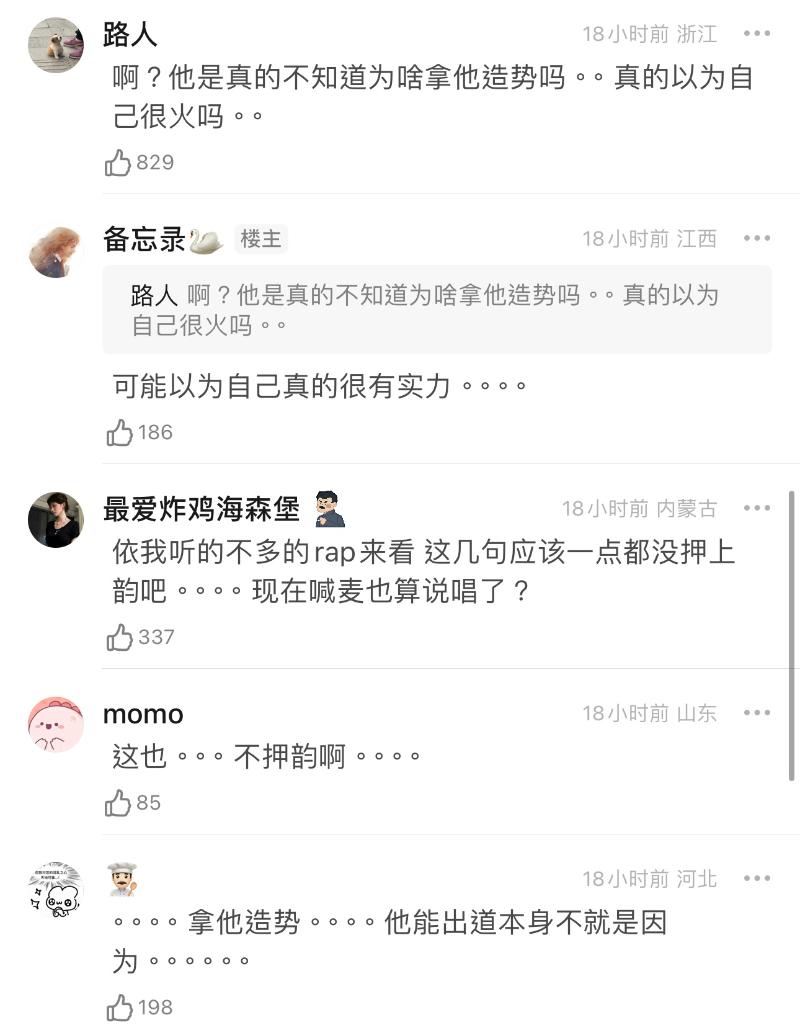Like the Hebei comment with 198 likes
The width and height of the screenshot is (800, 1028).
click(x=119, y=1008)
